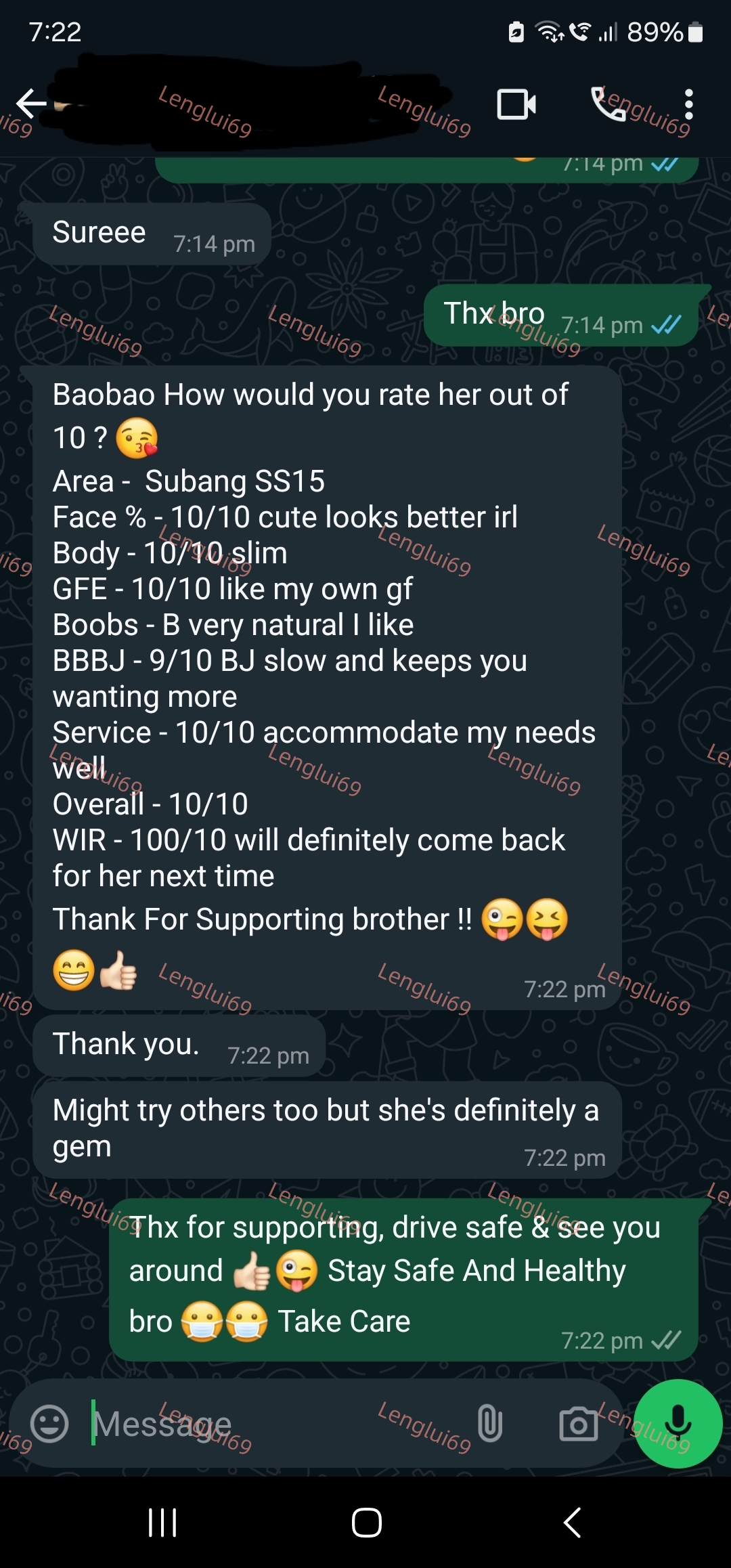Open the emoji picker
The width and height of the screenshot is (731, 1568).
[x=50, y=1424]
